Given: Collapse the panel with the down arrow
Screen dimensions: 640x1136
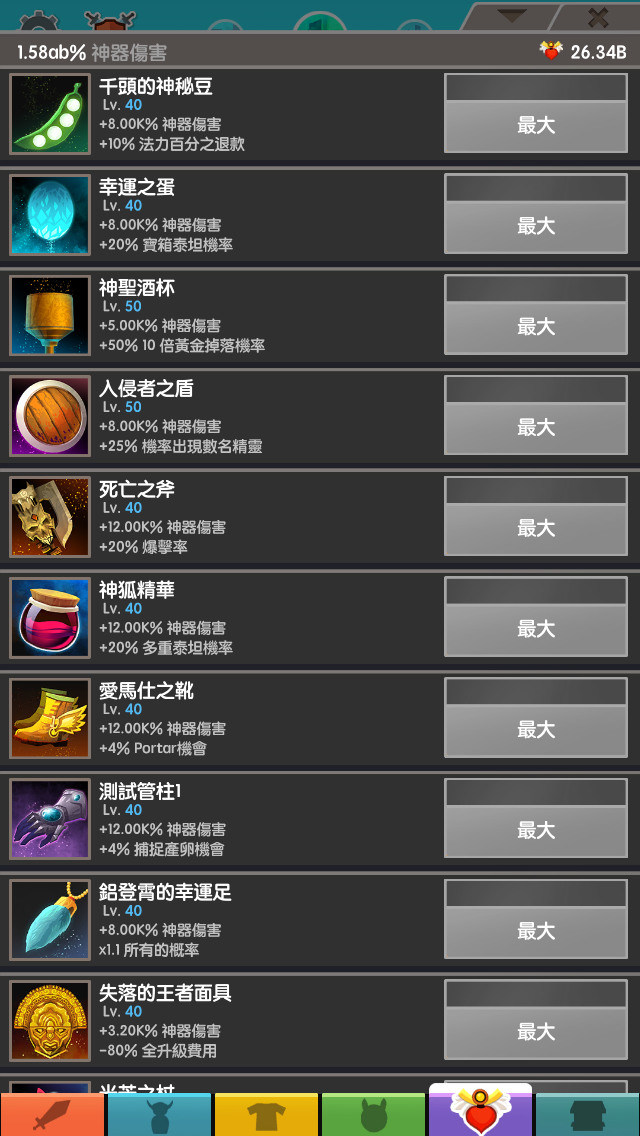Looking at the screenshot, I should [x=511, y=16].
